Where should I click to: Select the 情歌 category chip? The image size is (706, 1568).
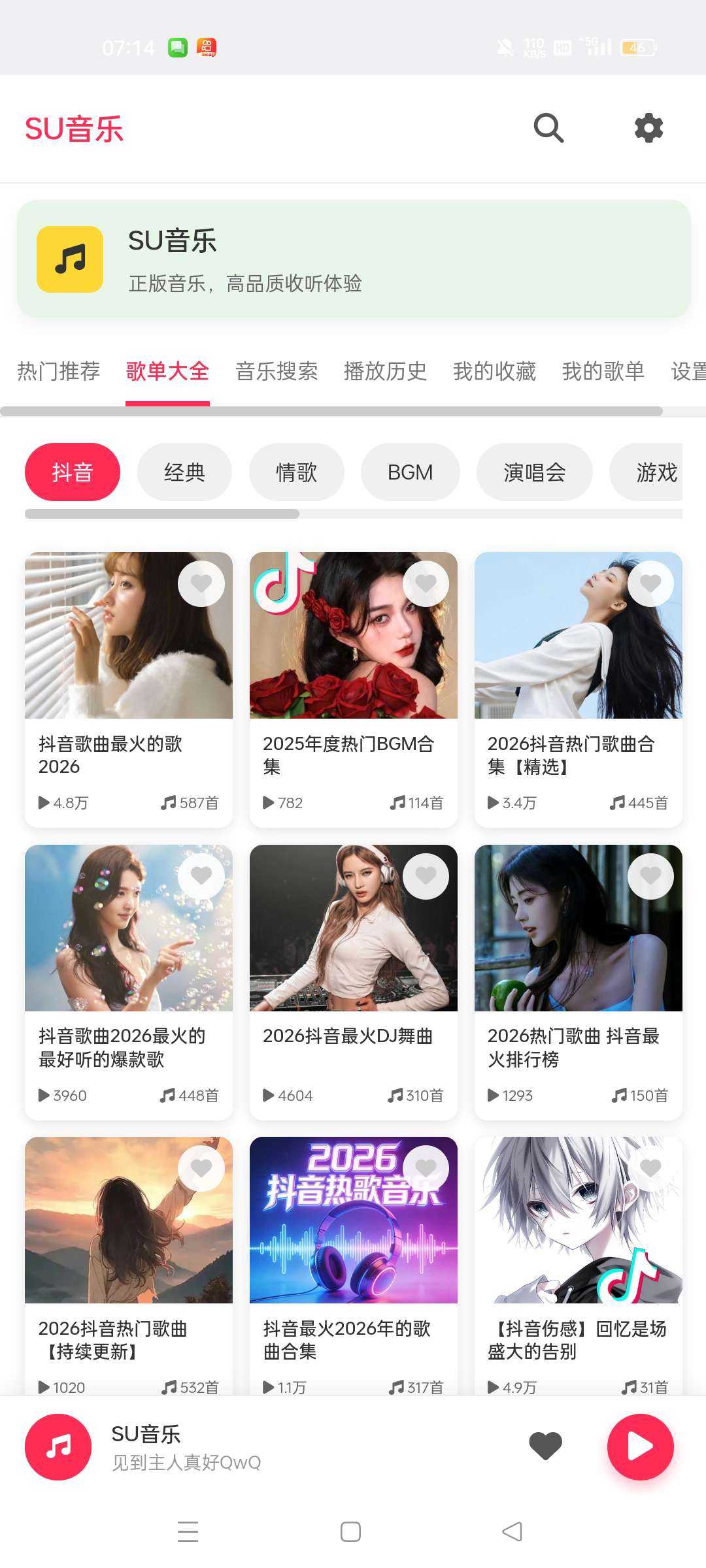click(296, 472)
